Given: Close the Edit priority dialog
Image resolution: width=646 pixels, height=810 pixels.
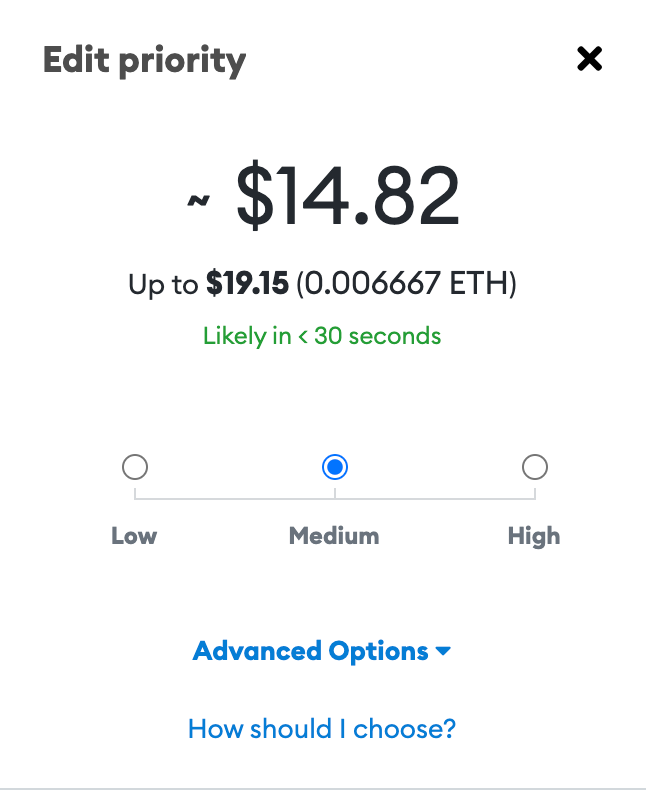Looking at the screenshot, I should click(x=590, y=60).
